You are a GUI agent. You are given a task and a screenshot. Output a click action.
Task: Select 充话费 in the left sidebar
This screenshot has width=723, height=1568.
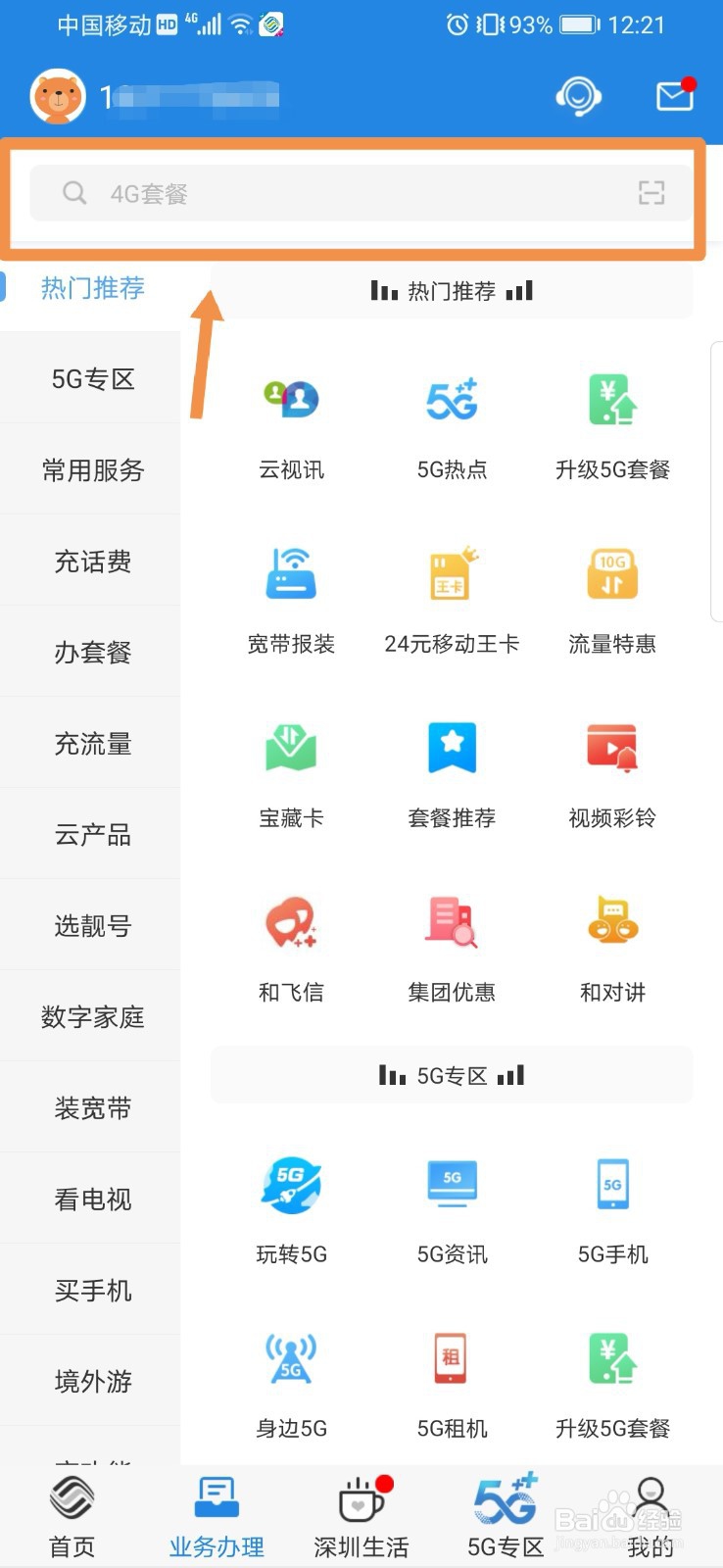(x=92, y=561)
